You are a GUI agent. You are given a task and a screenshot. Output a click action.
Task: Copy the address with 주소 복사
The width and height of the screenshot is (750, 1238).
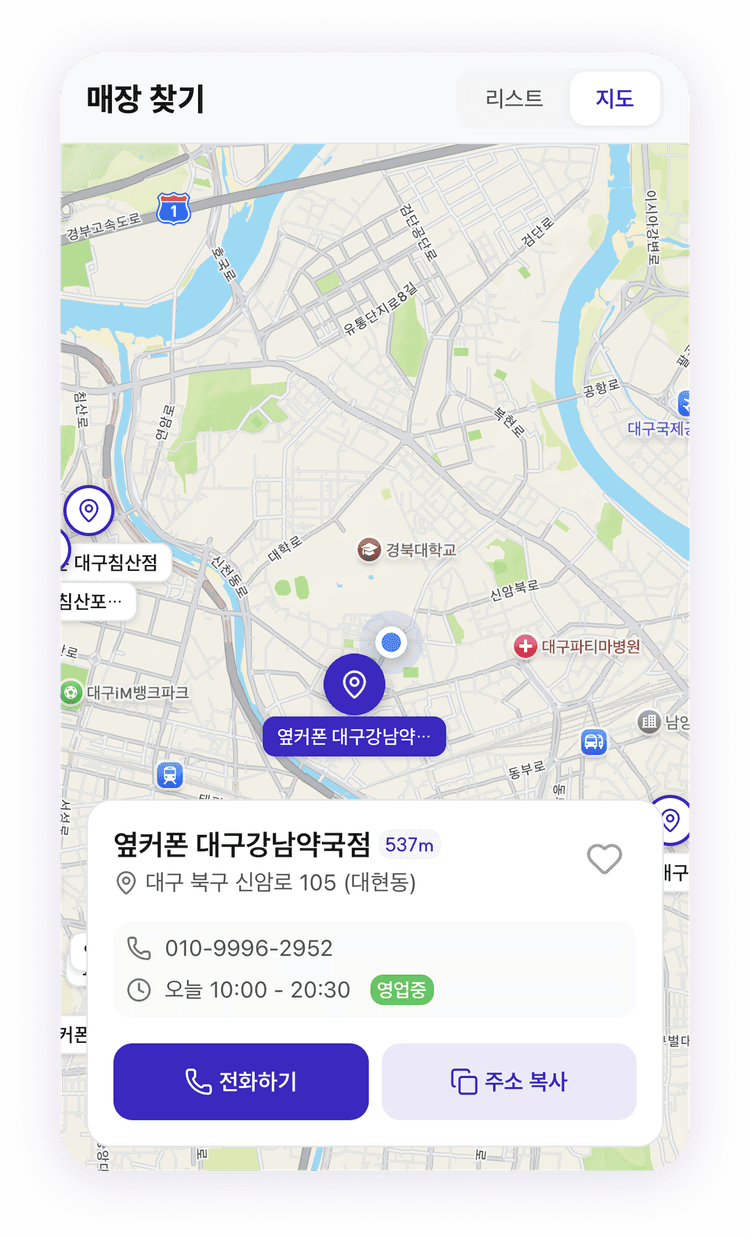(509, 1081)
